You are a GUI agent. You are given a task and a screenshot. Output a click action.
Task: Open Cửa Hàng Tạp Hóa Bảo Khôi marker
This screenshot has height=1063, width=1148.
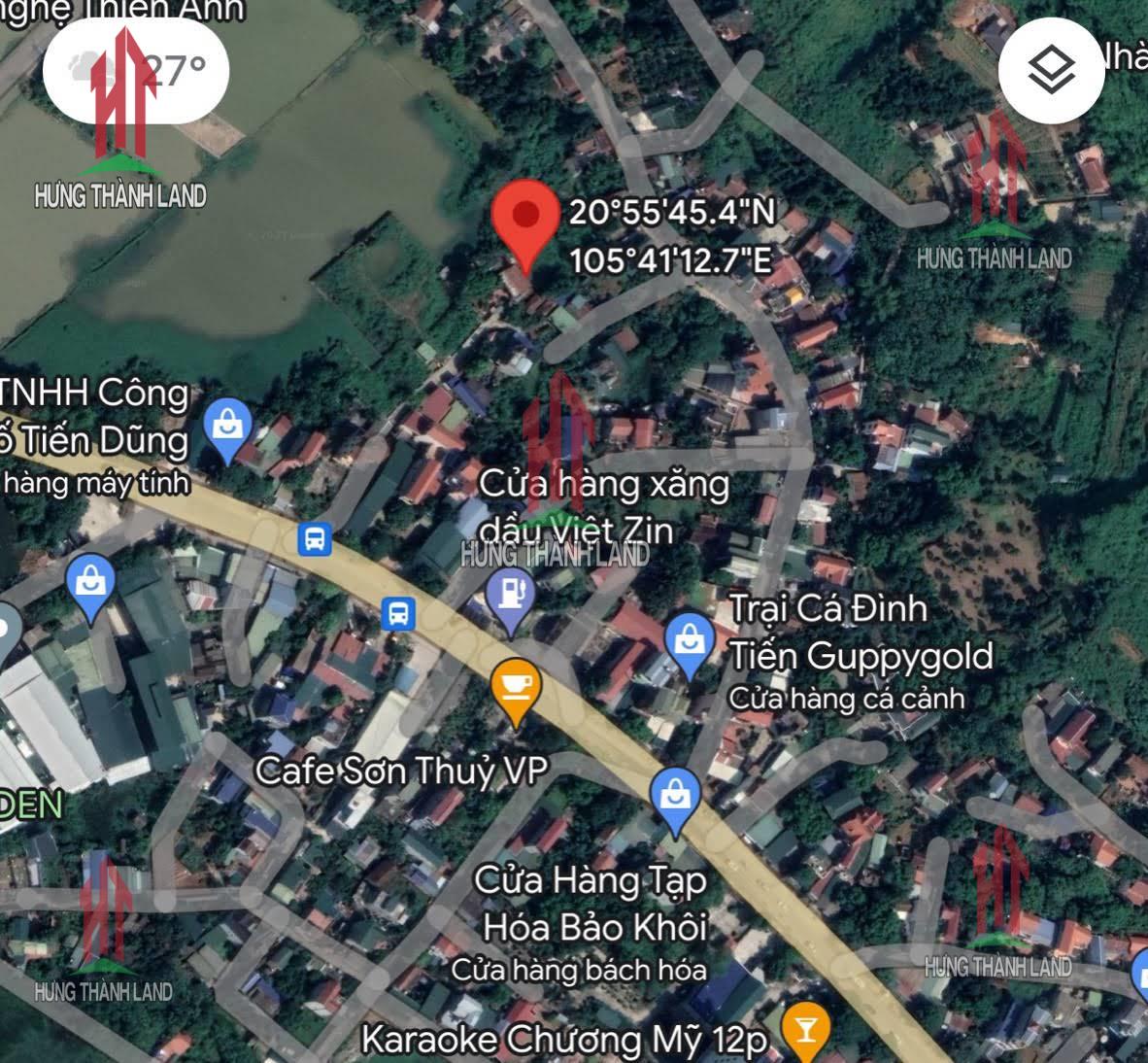click(x=674, y=797)
